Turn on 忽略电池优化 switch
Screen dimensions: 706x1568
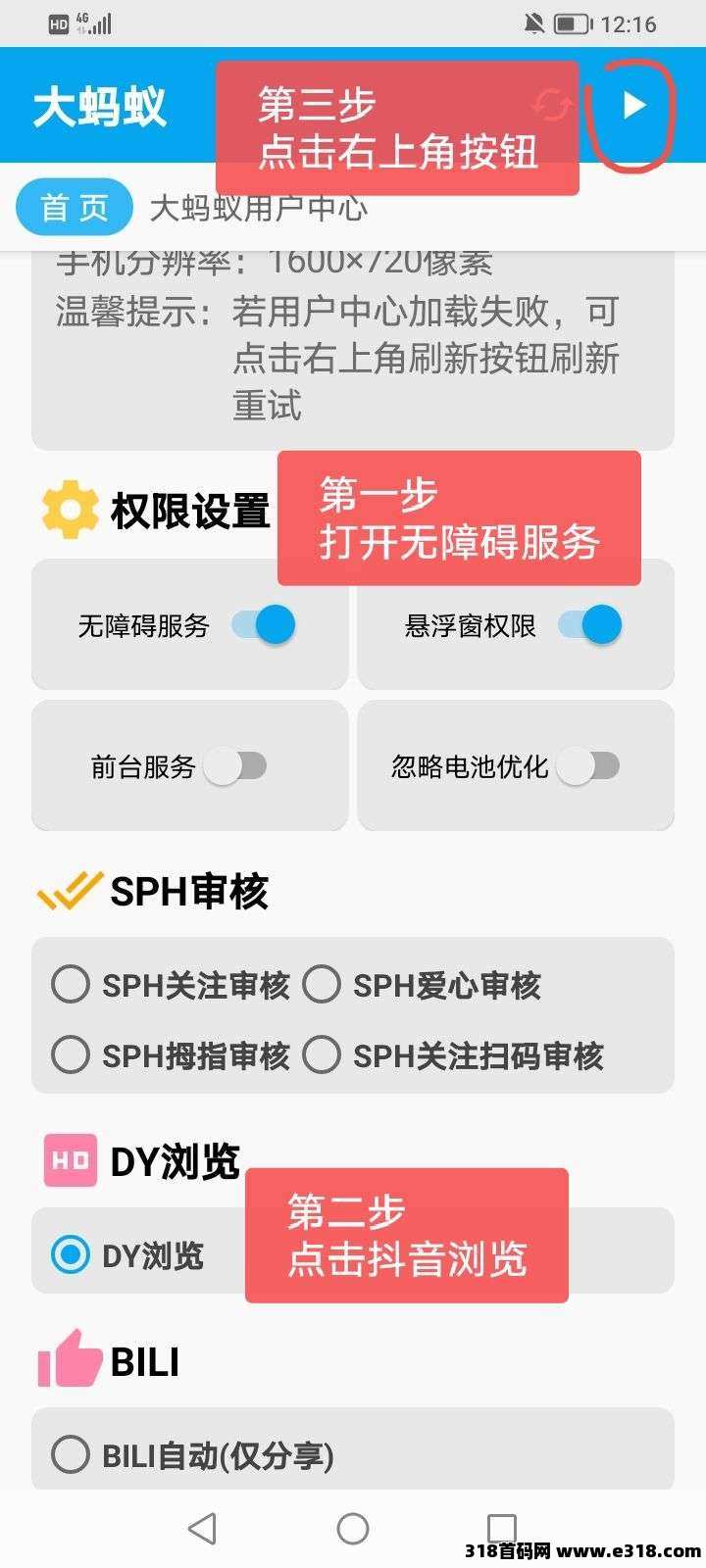587,765
